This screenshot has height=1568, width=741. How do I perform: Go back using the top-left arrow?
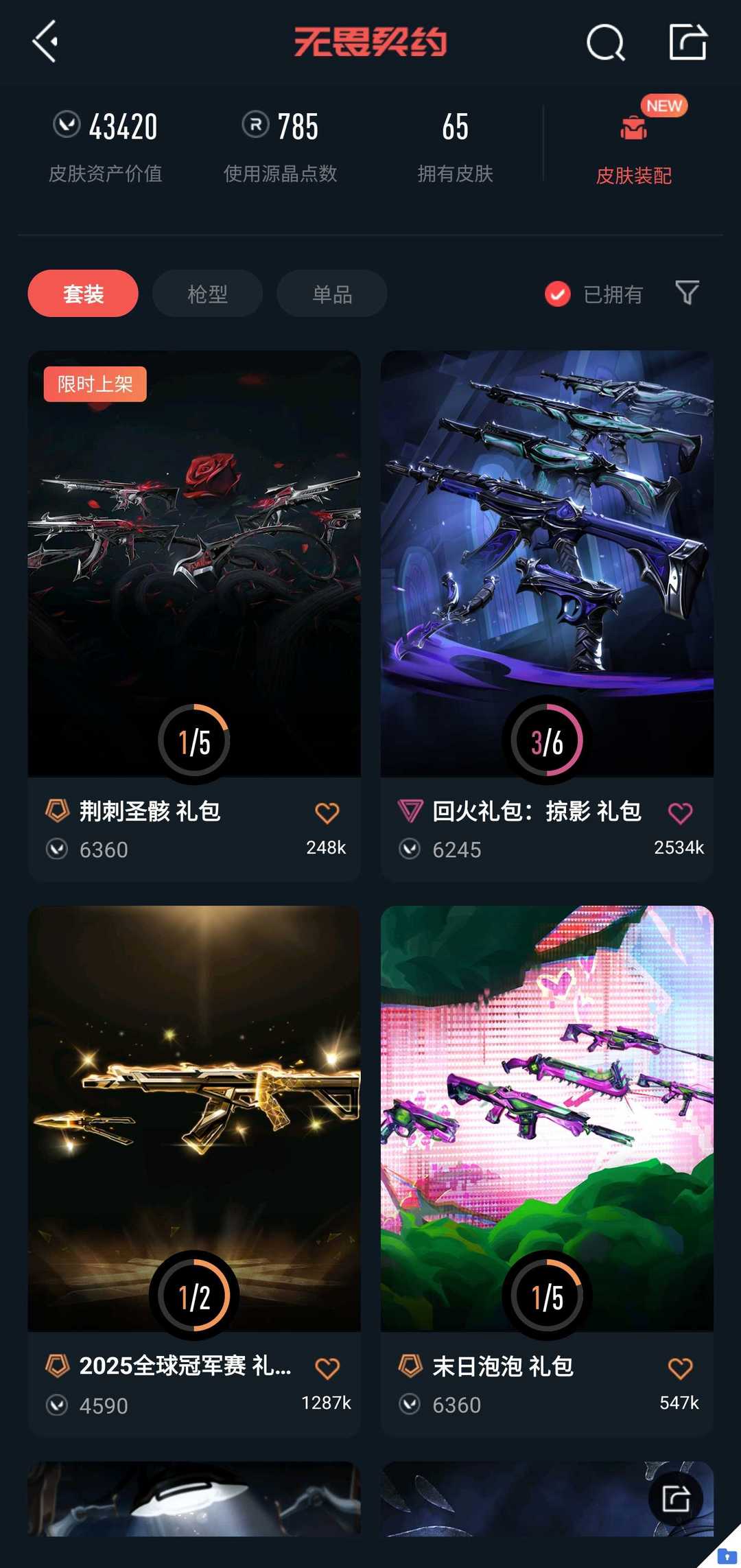(45, 42)
